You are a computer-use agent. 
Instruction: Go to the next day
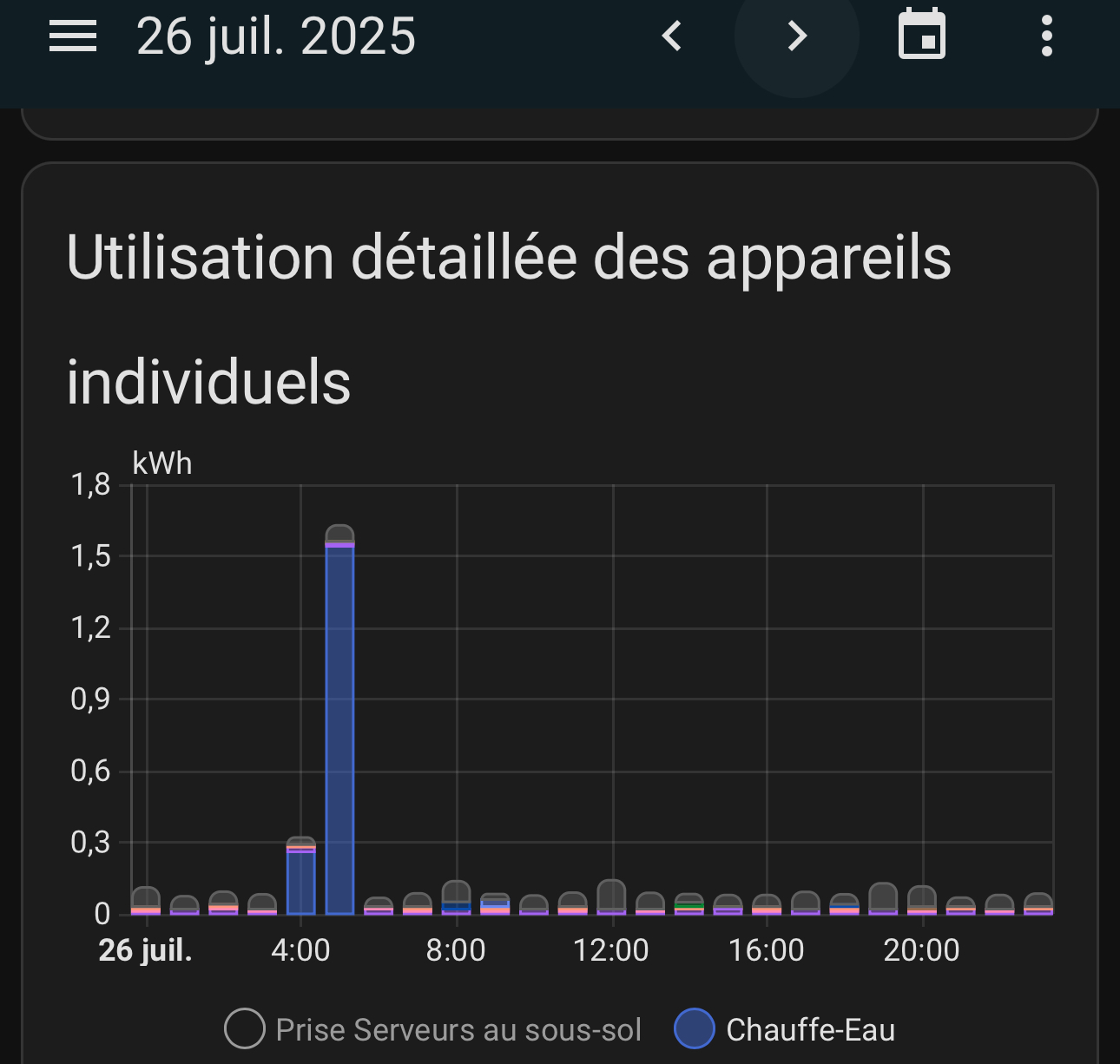coord(796,36)
